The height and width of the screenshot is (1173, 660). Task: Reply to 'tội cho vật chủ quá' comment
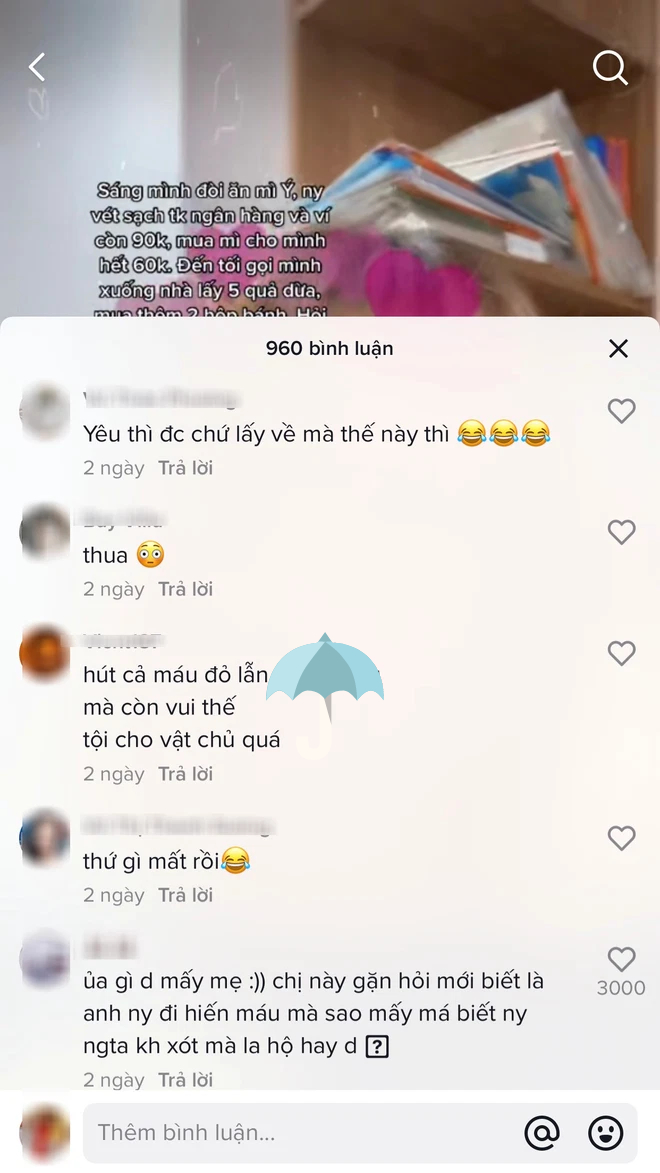pos(185,774)
